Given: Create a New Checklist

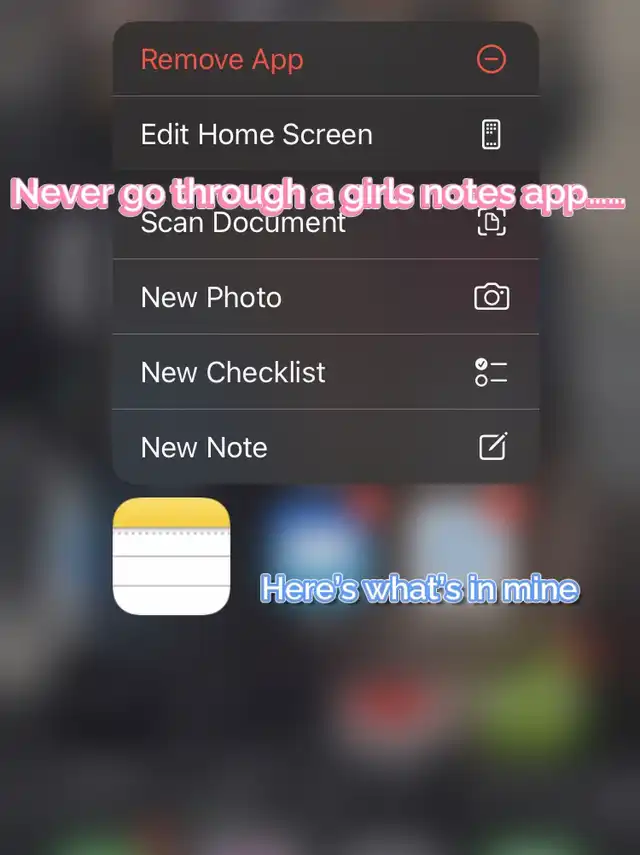Looking at the screenshot, I should 325,372.
